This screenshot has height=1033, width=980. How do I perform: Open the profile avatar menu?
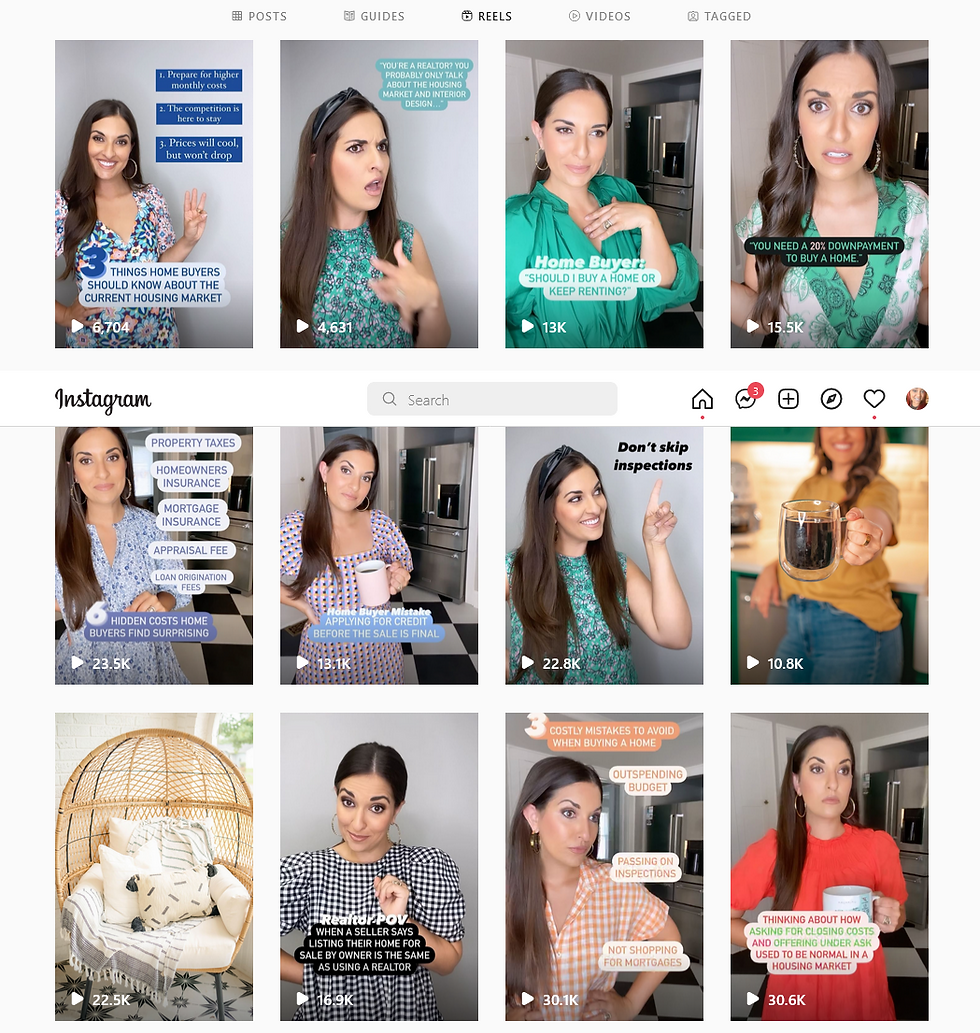coord(917,399)
